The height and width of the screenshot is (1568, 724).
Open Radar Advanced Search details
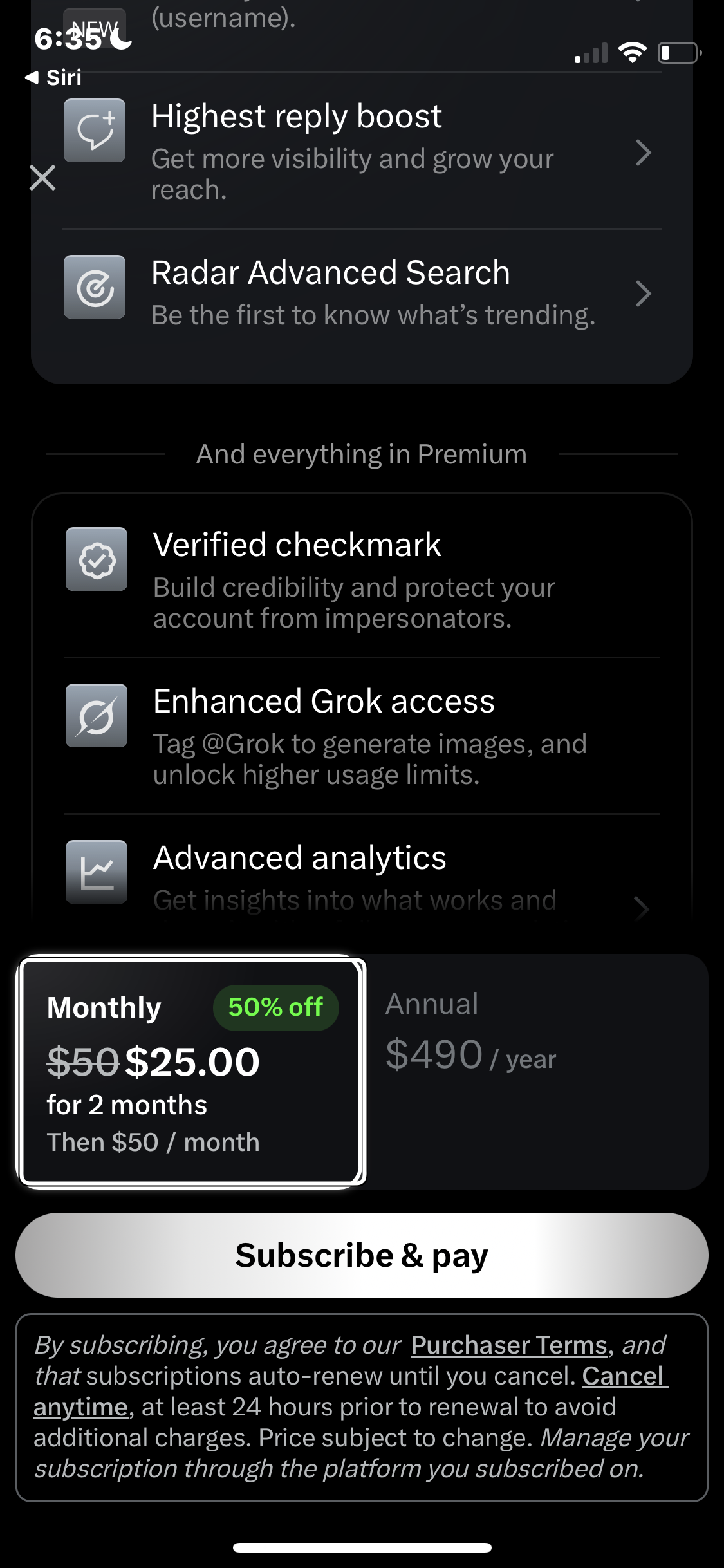coord(643,295)
